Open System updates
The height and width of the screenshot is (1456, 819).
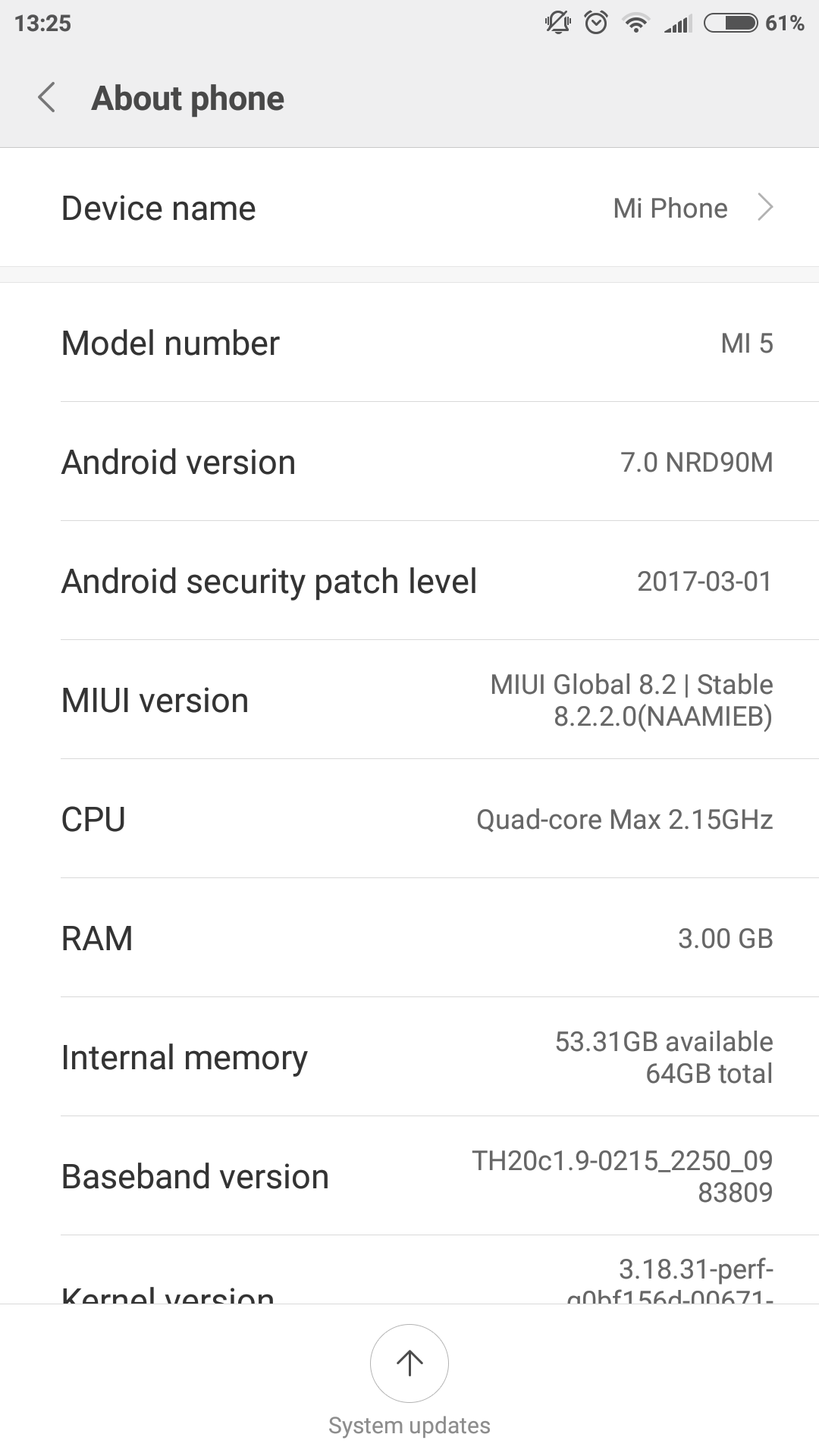pyautogui.click(x=409, y=1363)
